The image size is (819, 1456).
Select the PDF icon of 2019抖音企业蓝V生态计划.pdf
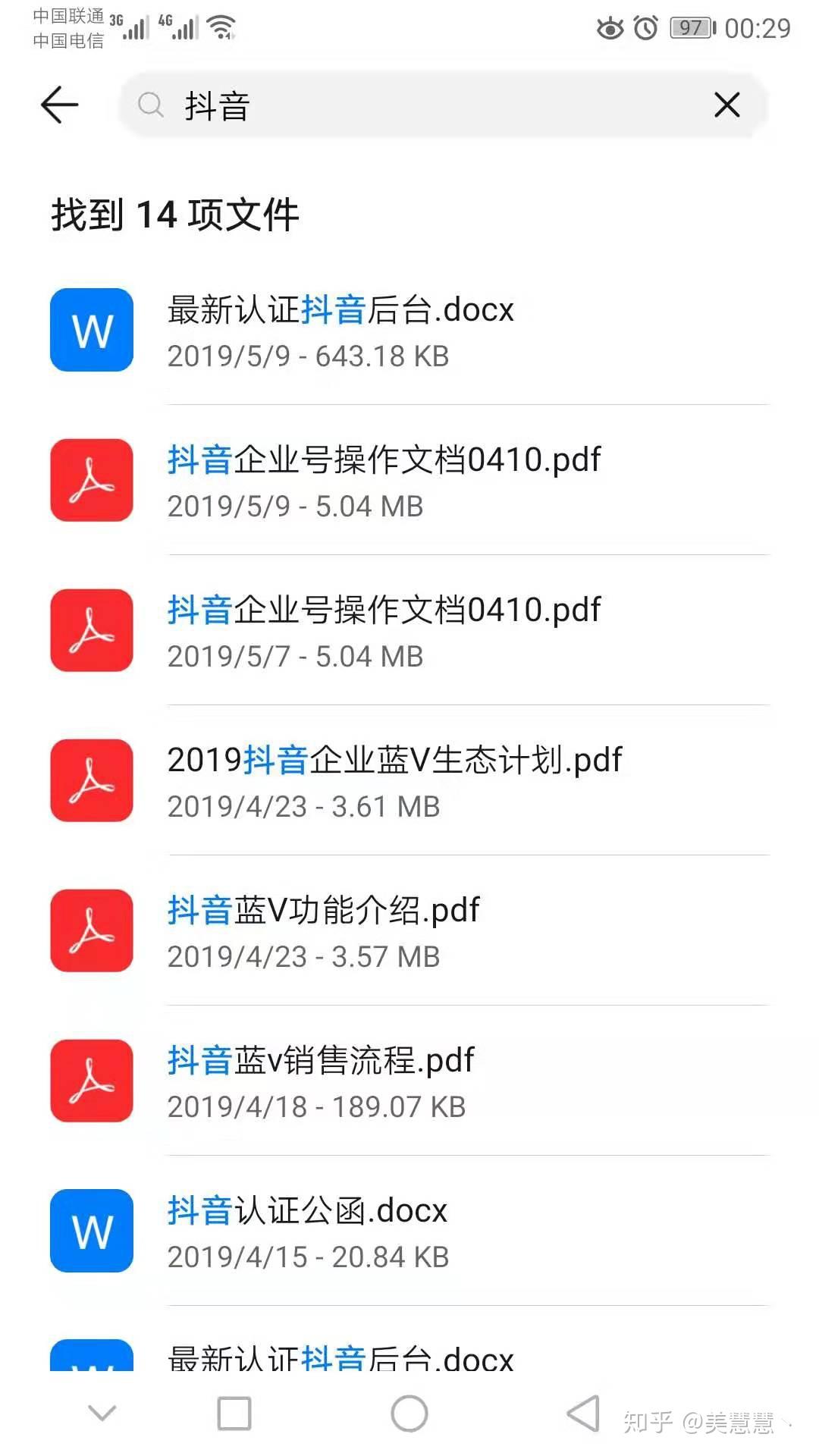(x=90, y=781)
